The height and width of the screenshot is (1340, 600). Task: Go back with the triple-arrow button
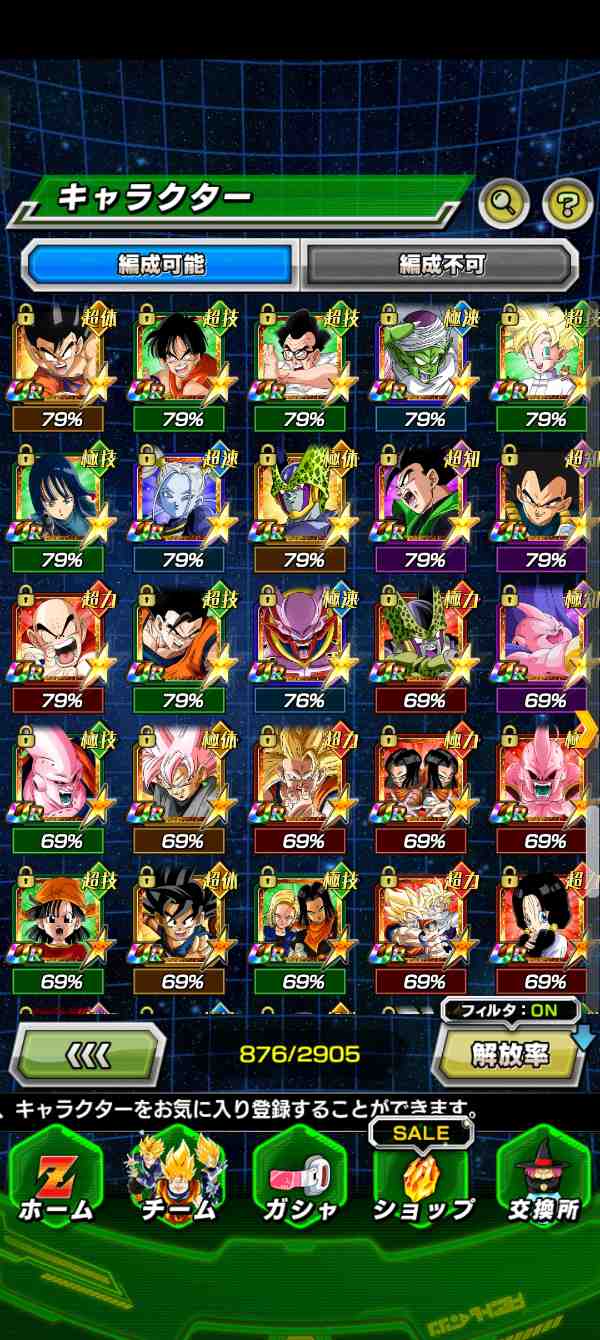88,1053
